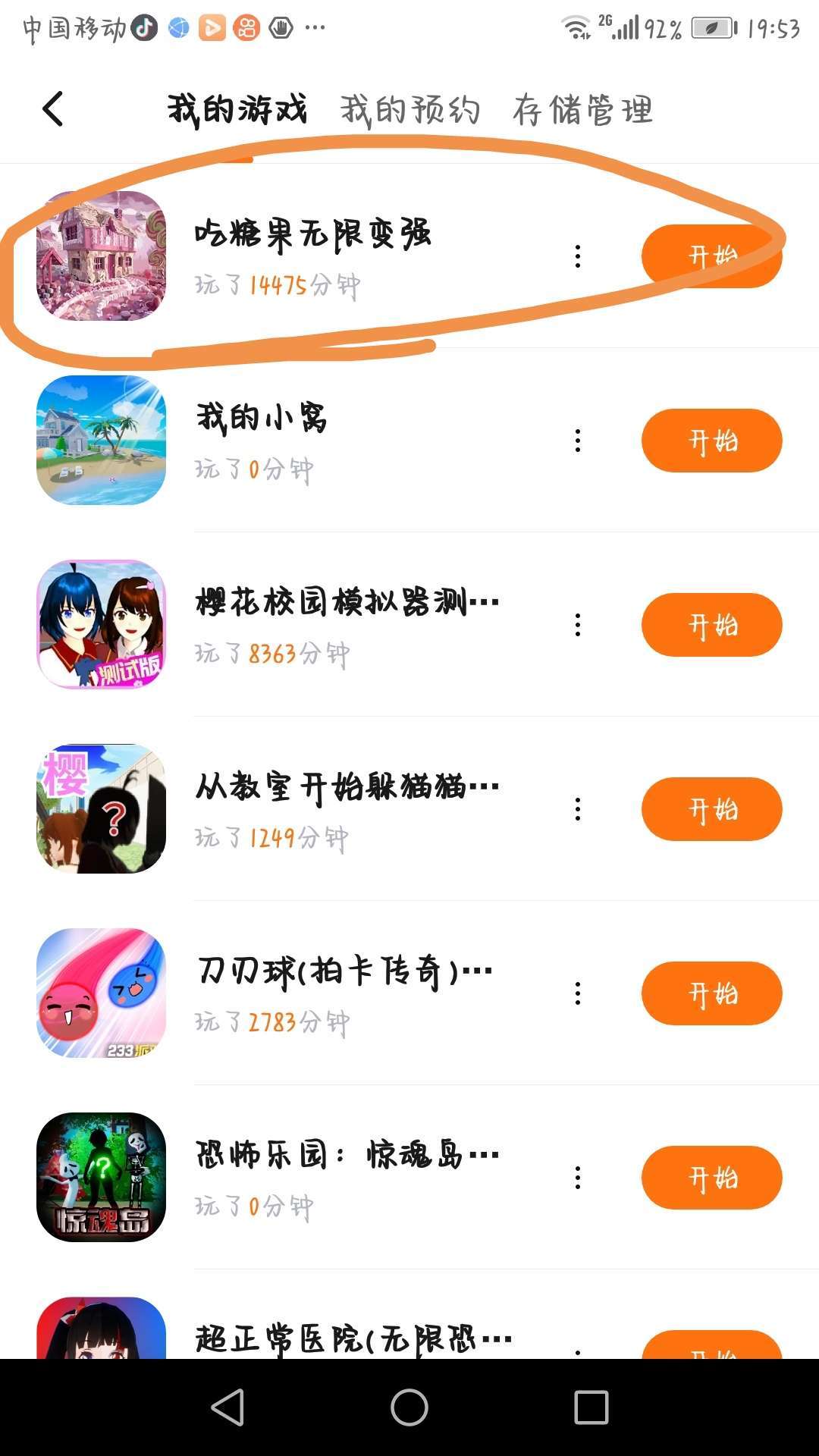Go back using the top-left arrow

point(53,109)
